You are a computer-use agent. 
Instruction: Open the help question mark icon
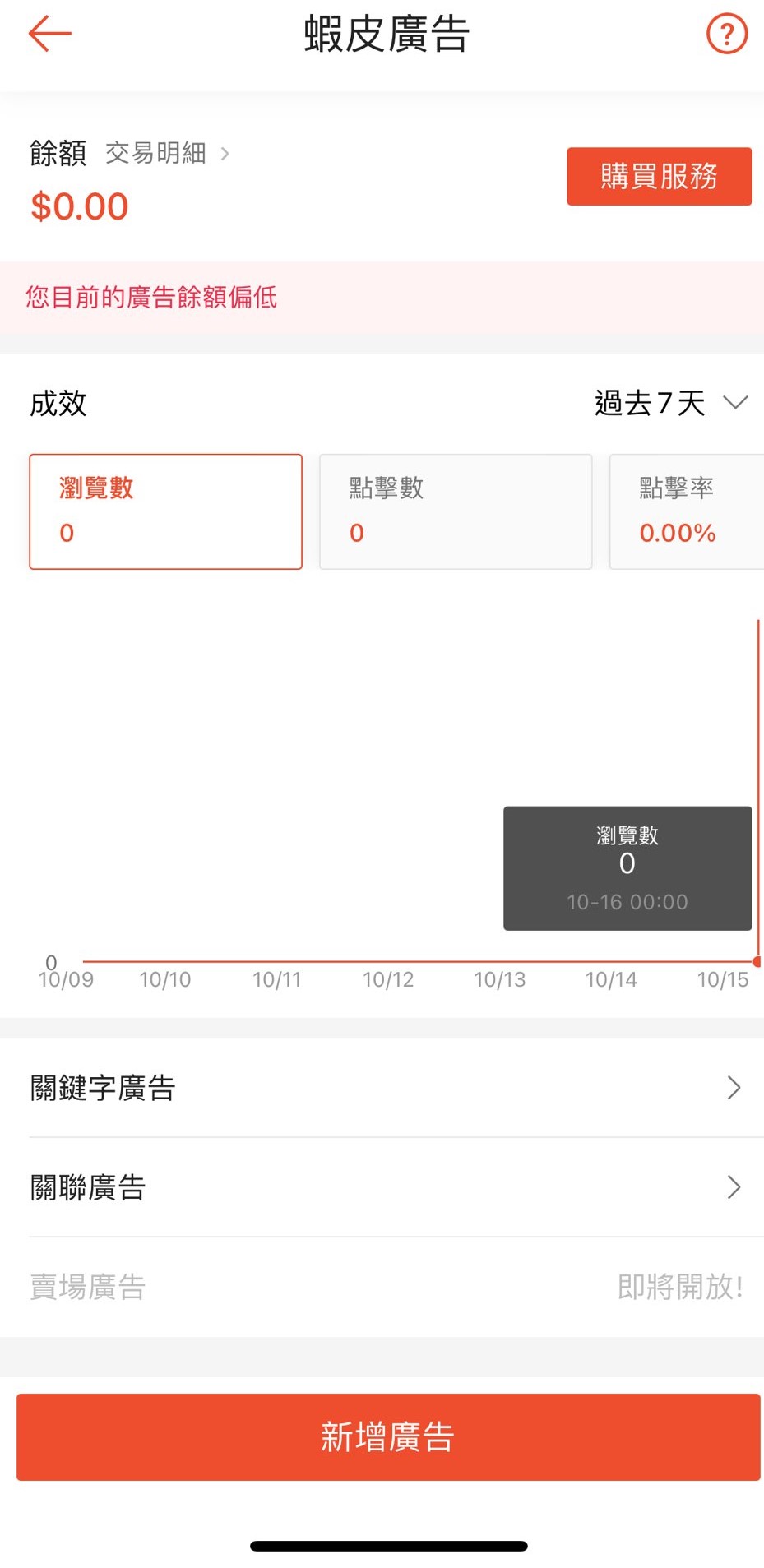pyautogui.click(x=727, y=35)
